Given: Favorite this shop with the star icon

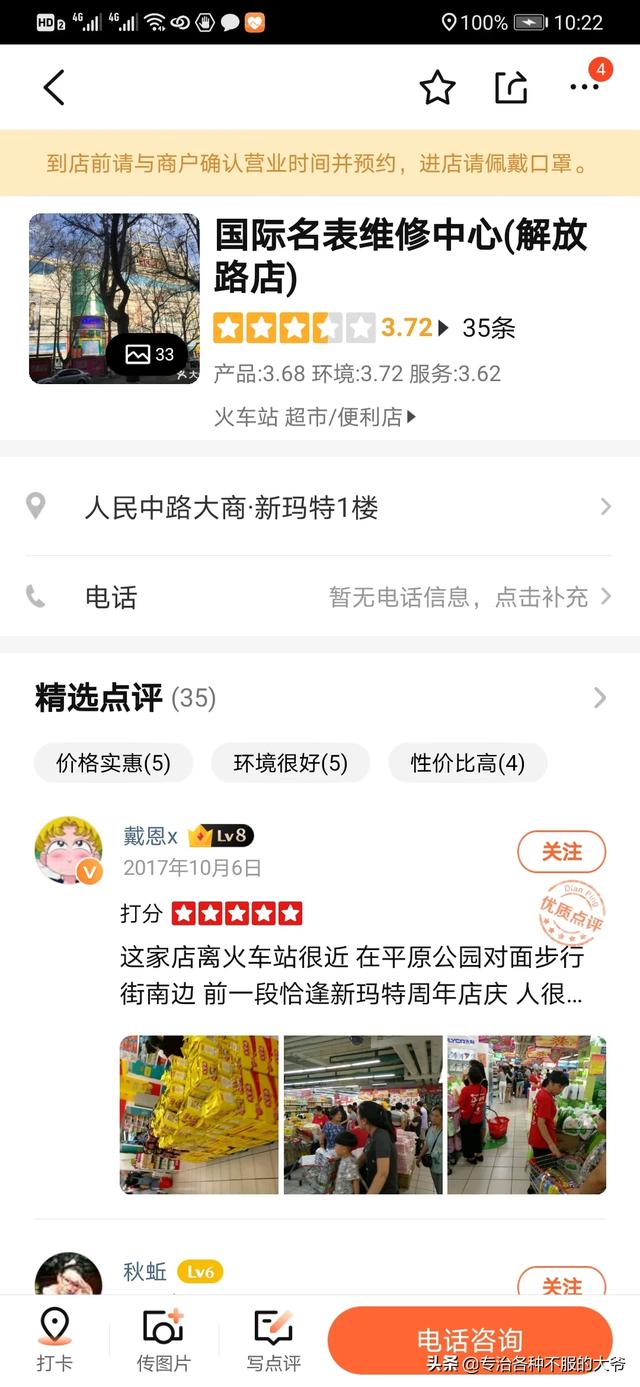Looking at the screenshot, I should pyautogui.click(x=437, y=88).
